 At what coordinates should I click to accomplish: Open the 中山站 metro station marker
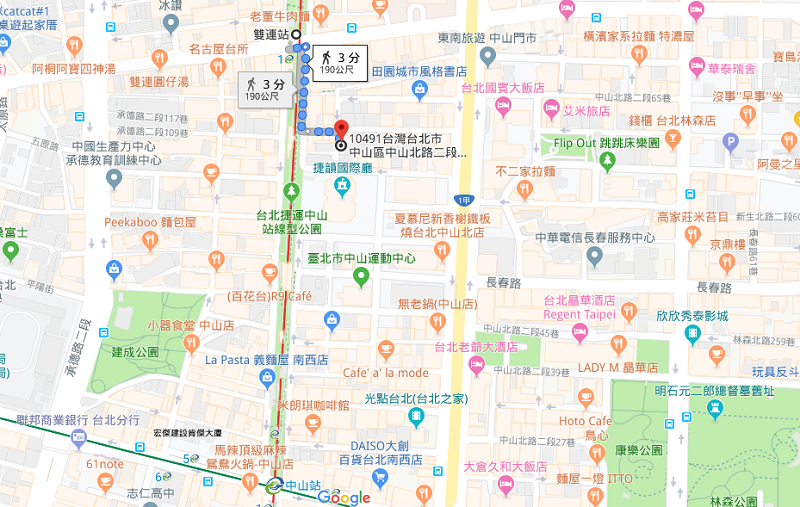coord(275,485)
